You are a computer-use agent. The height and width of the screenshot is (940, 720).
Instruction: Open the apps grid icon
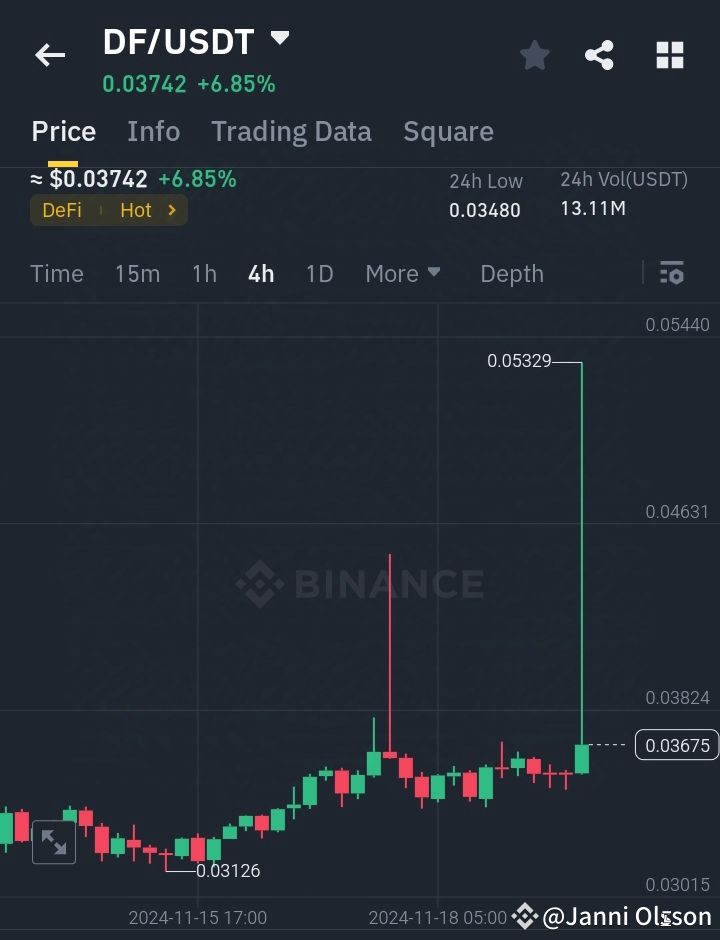click(669, 55)
